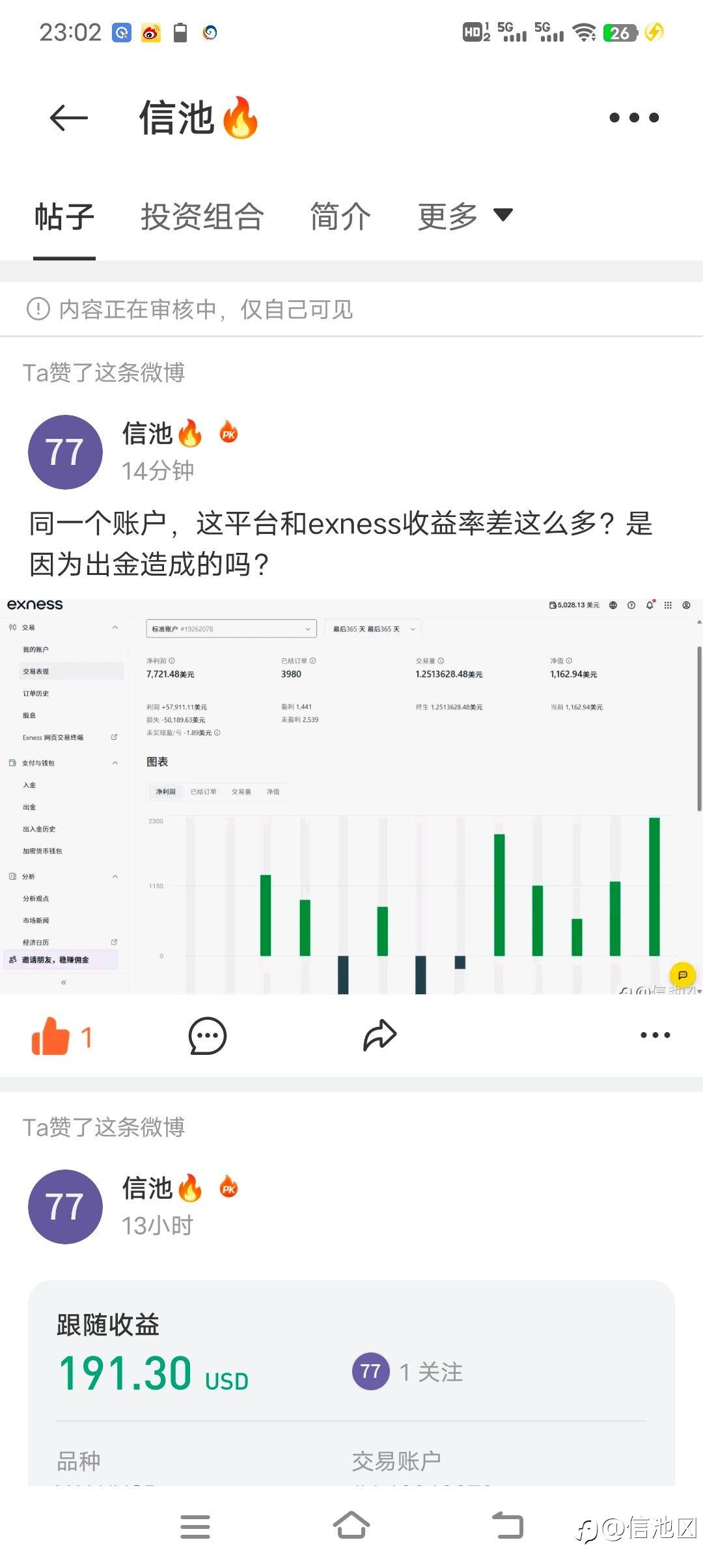The image size is (703, 1568).
Task: Open the exness screenshot image in the post
Action: pos(351,796)
